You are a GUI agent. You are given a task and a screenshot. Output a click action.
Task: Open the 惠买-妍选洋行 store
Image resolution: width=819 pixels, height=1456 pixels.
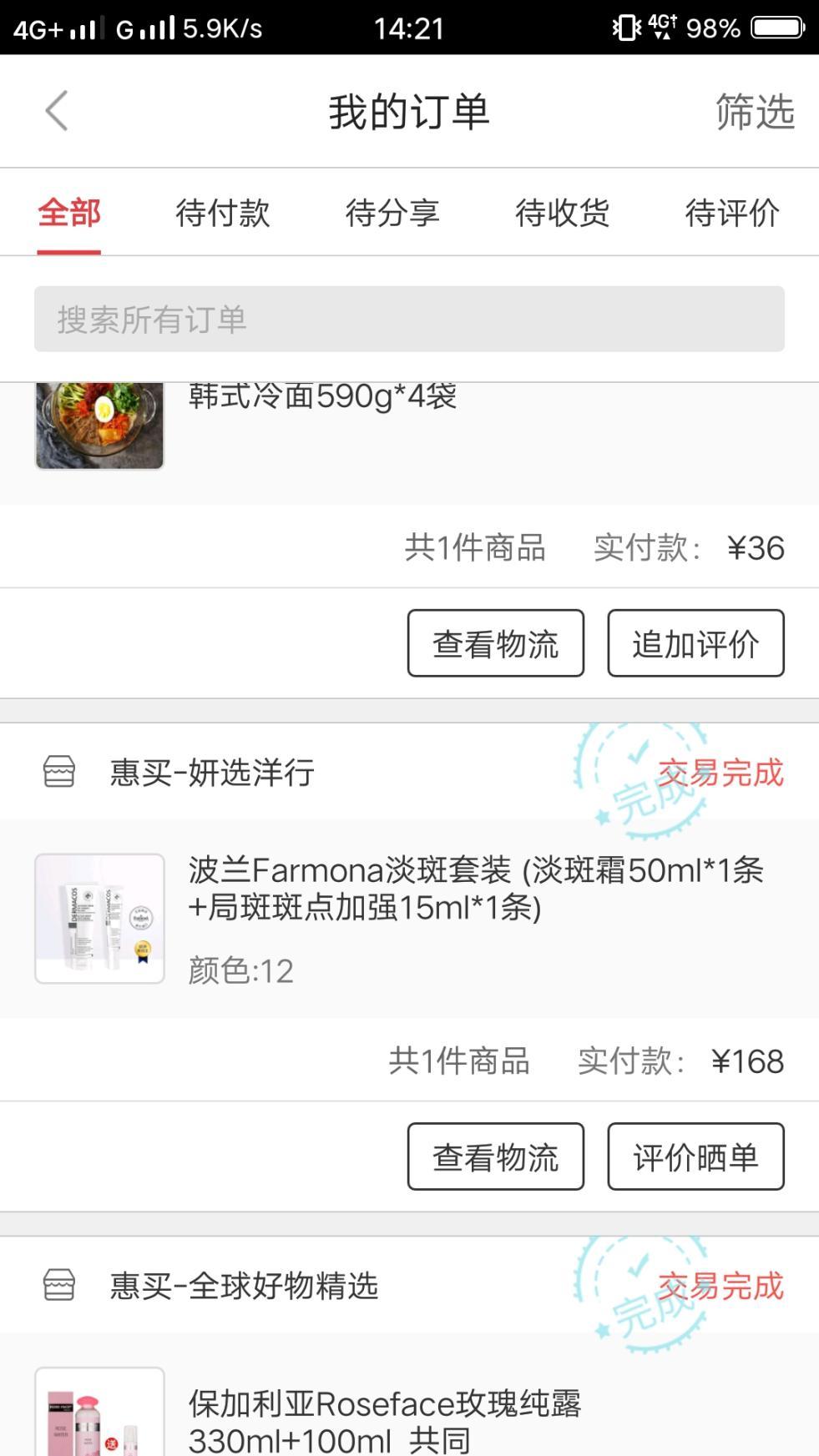coord(212,772)
